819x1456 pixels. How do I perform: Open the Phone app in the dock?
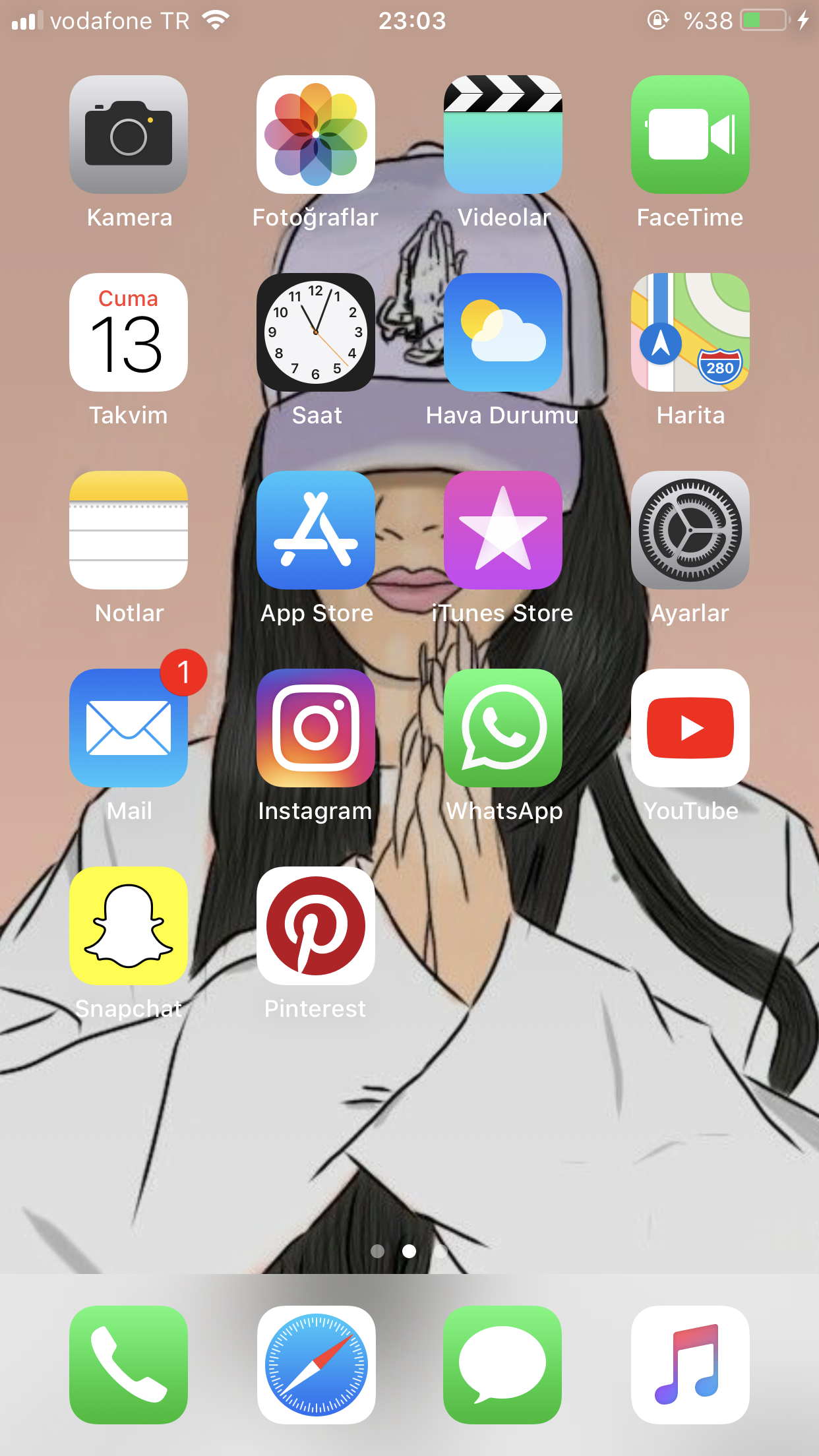point(129,1364)
